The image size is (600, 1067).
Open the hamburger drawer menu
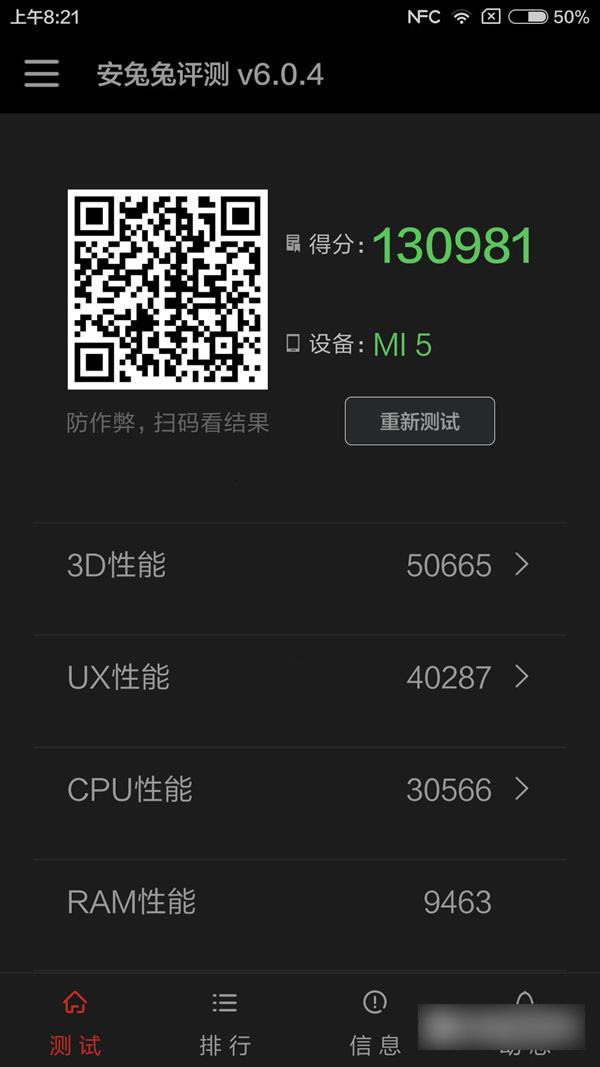point(41,74)
